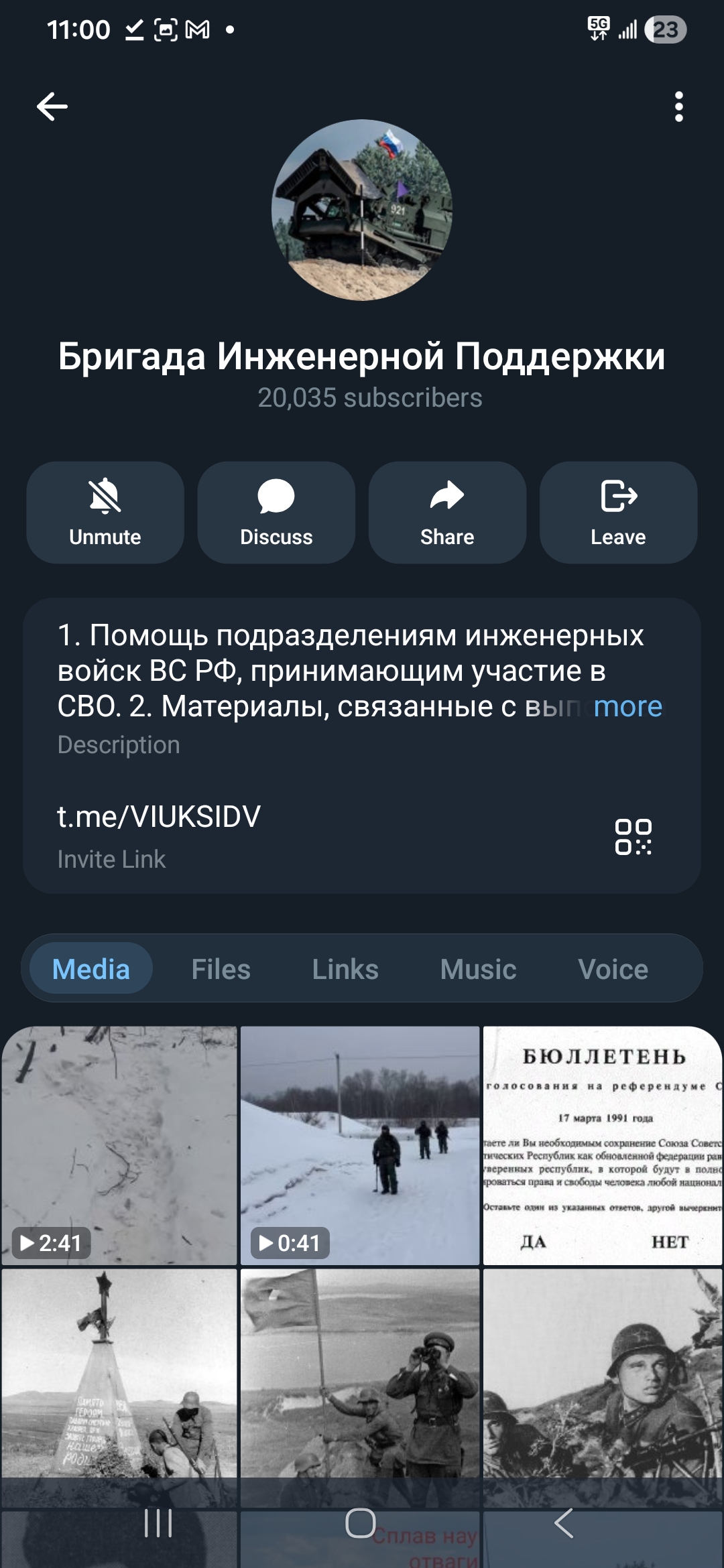Screen dimensions: 724x1568
Task: Open the channel's profile photo
Action: [362, 210]
